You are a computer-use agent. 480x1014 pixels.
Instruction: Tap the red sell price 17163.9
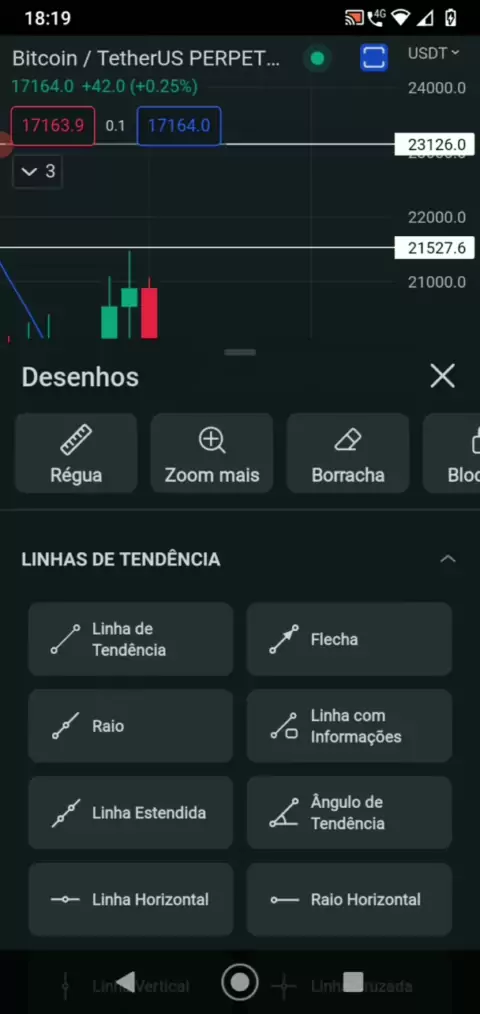click(53, 125)
